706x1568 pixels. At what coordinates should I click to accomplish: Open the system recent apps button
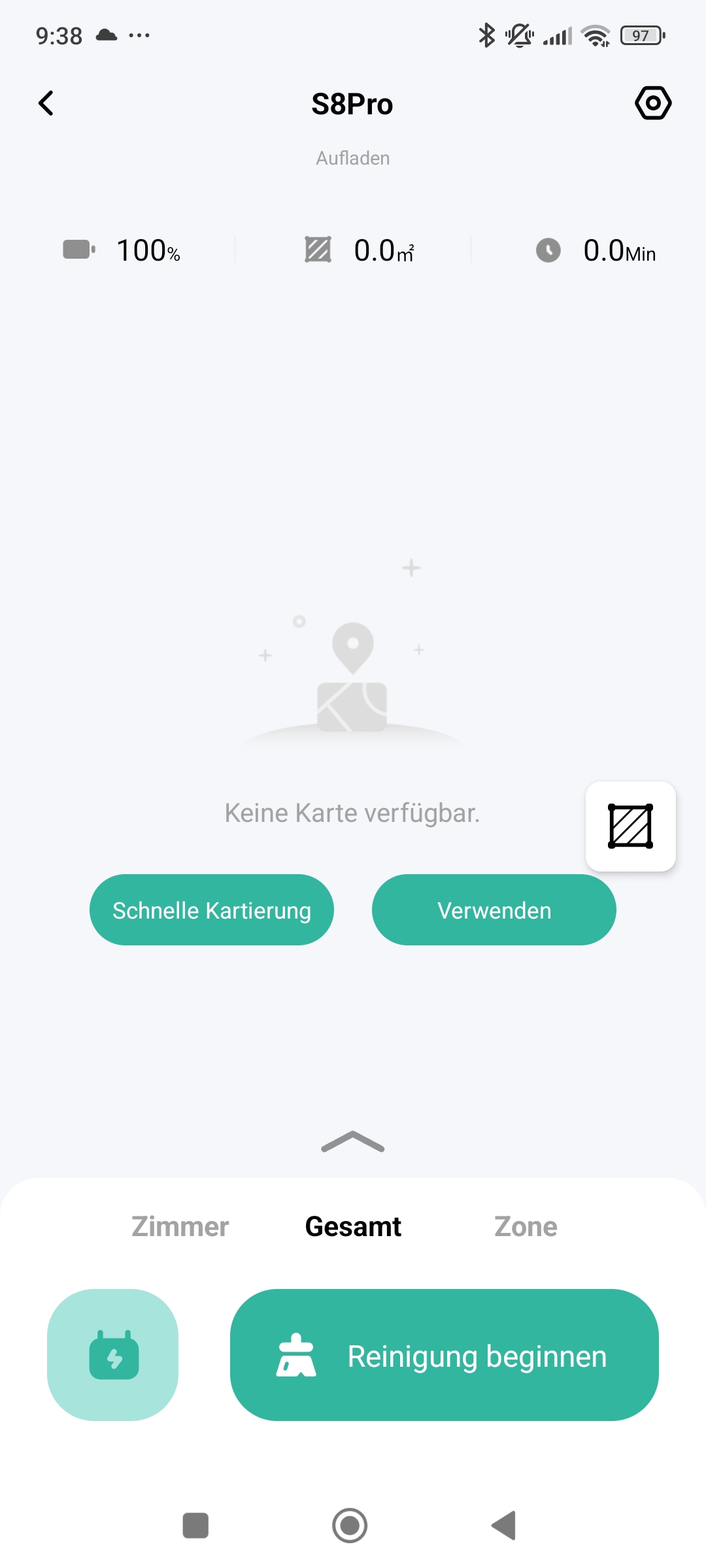(x=195, y=1526)
